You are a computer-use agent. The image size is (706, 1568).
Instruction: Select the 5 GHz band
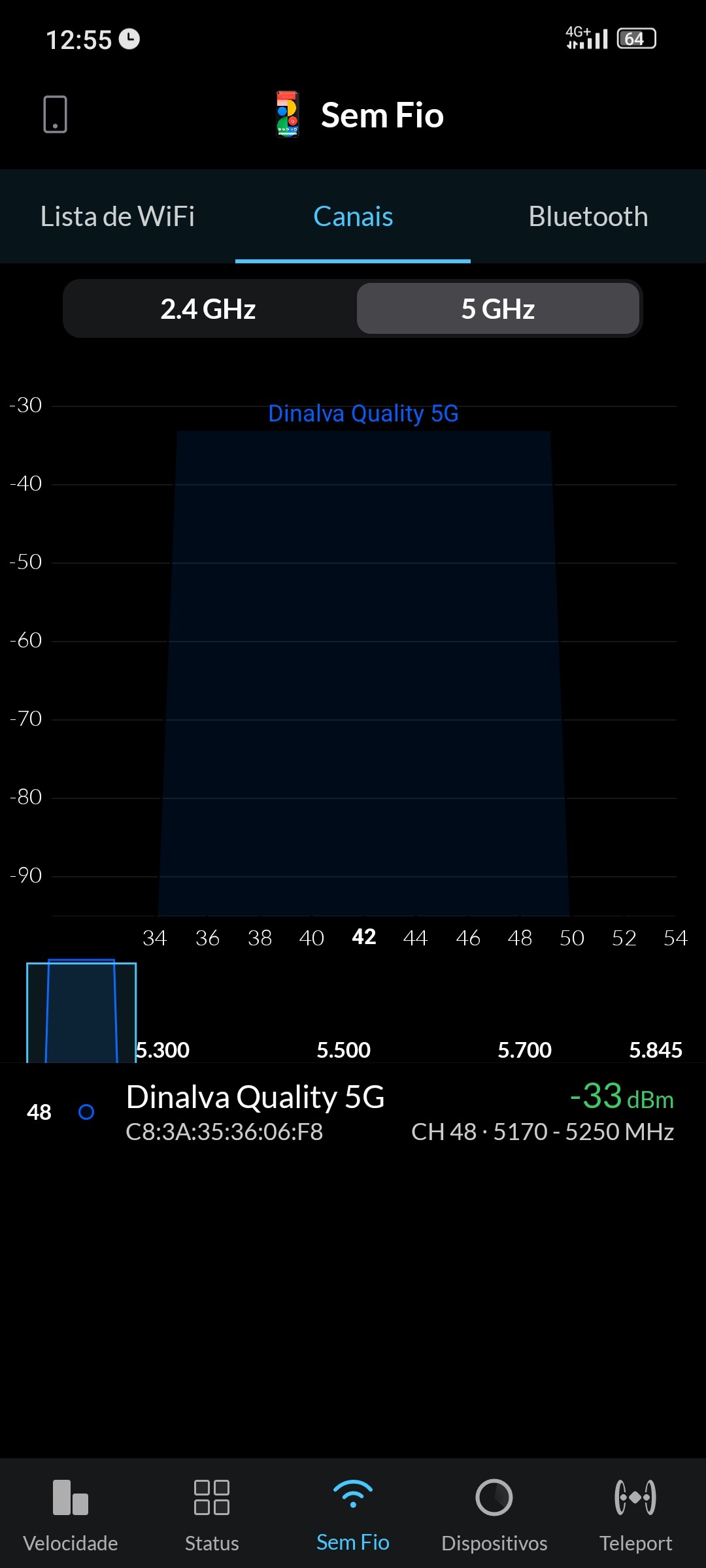click(497, 309)
